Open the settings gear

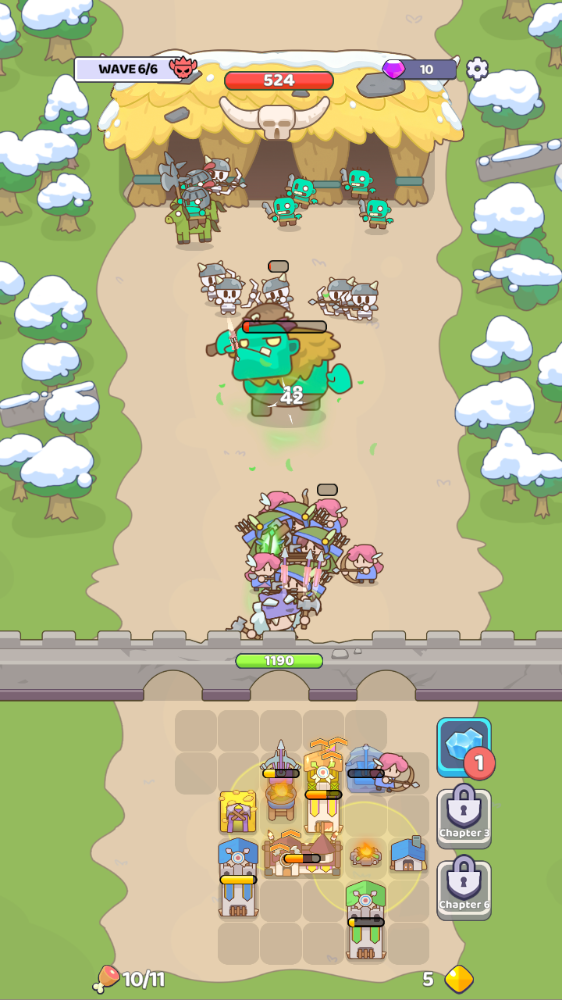[x=477, y=69]
